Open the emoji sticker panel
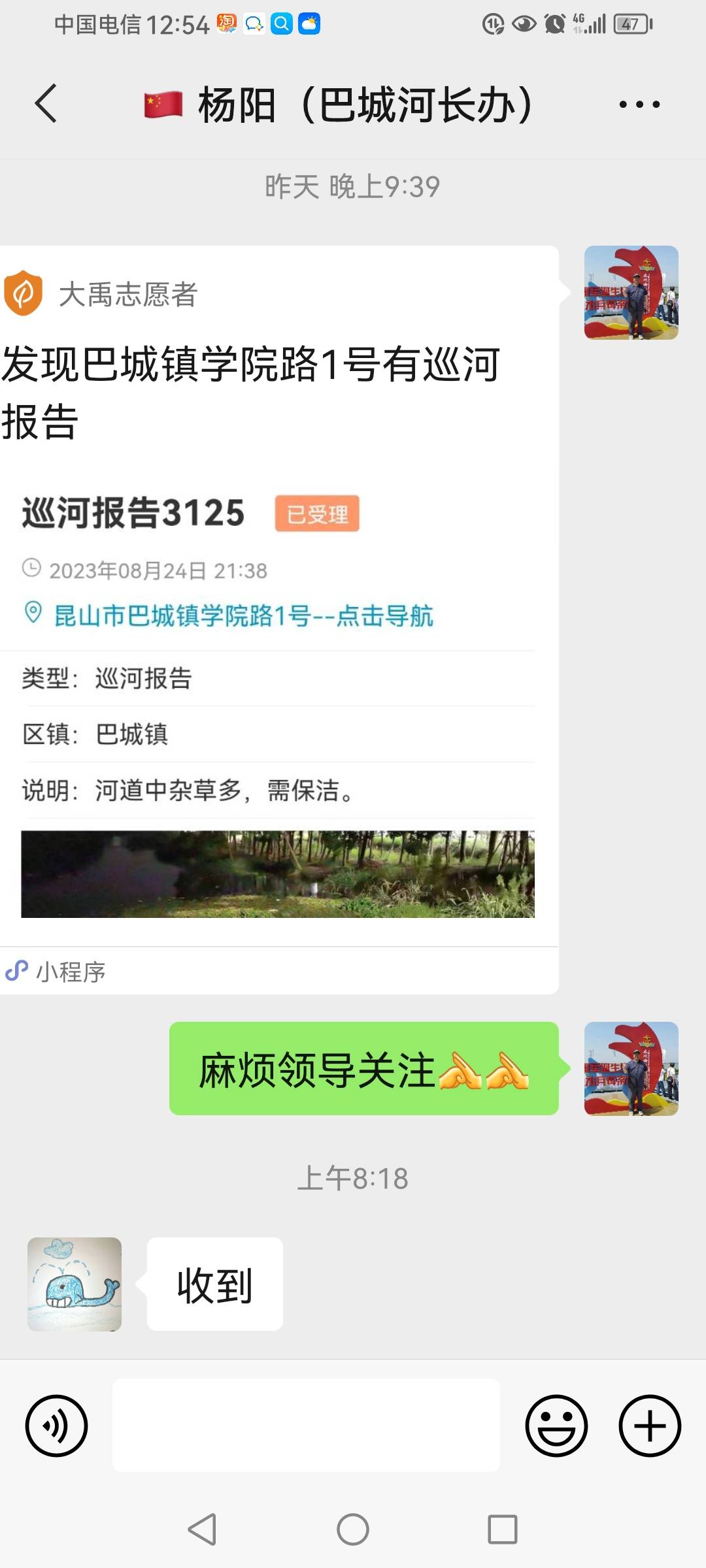 (x=556, y=1426)
